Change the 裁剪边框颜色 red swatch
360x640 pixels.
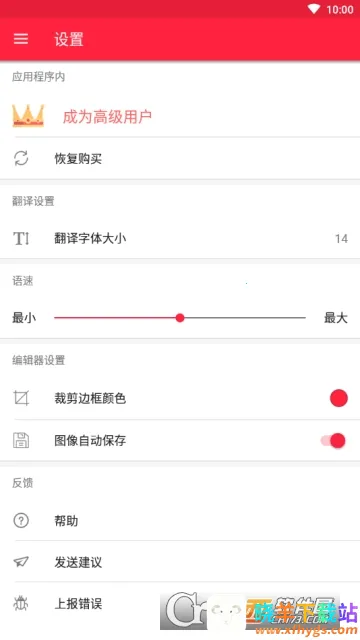[338, 398]
